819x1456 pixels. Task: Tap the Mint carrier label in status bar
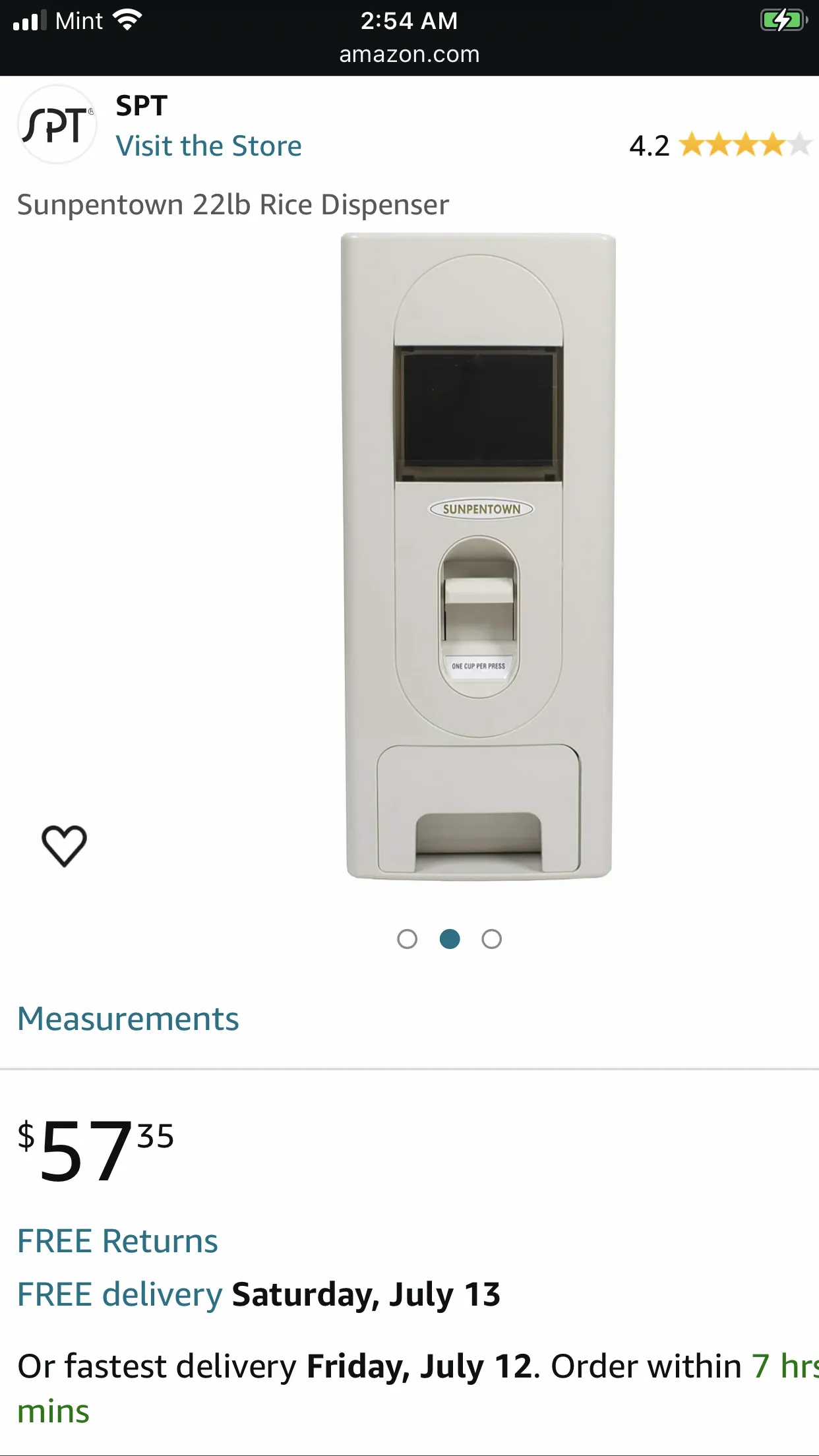pos(78,20)
